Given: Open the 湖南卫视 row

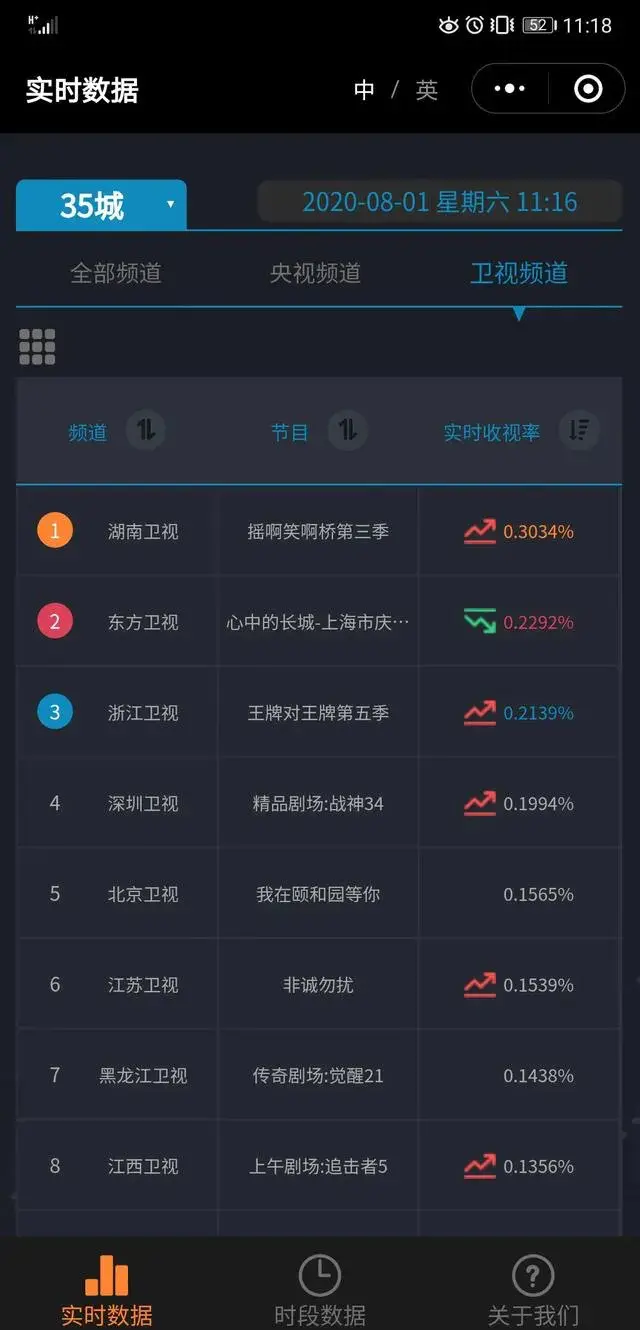Looking at the screenshot, I should pos(319,531).
